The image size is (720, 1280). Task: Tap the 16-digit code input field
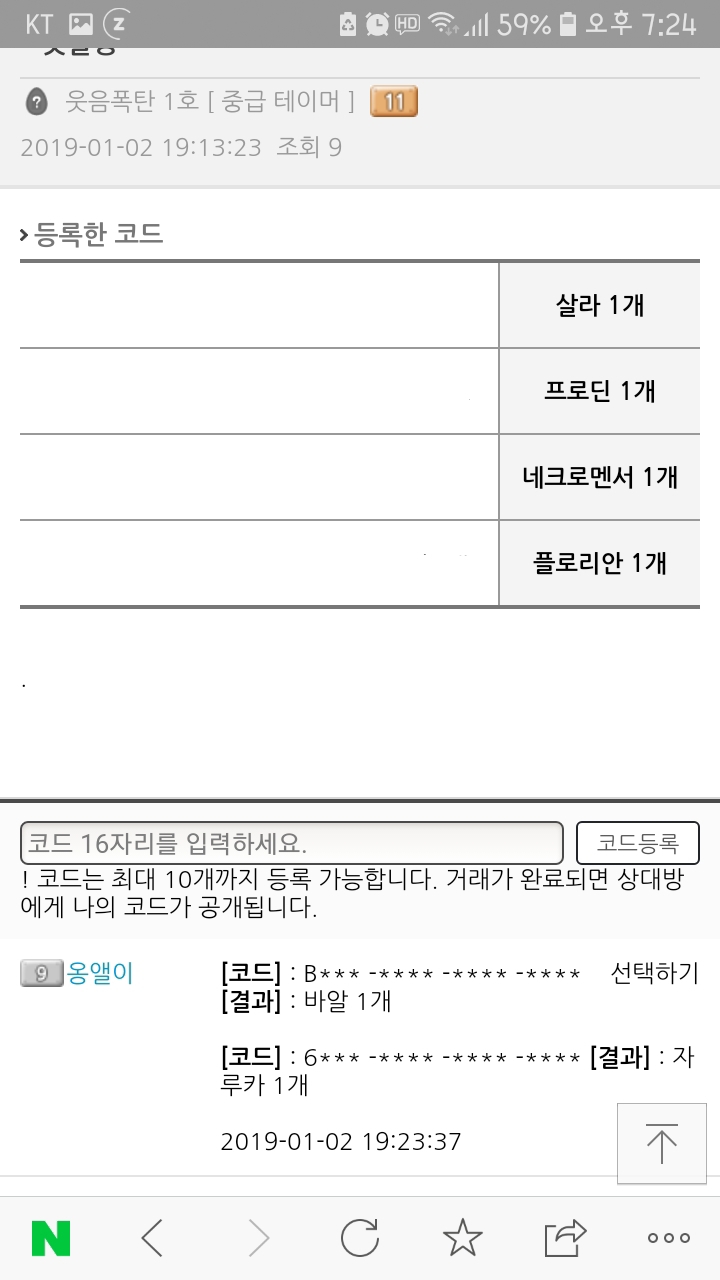(292, 843)
